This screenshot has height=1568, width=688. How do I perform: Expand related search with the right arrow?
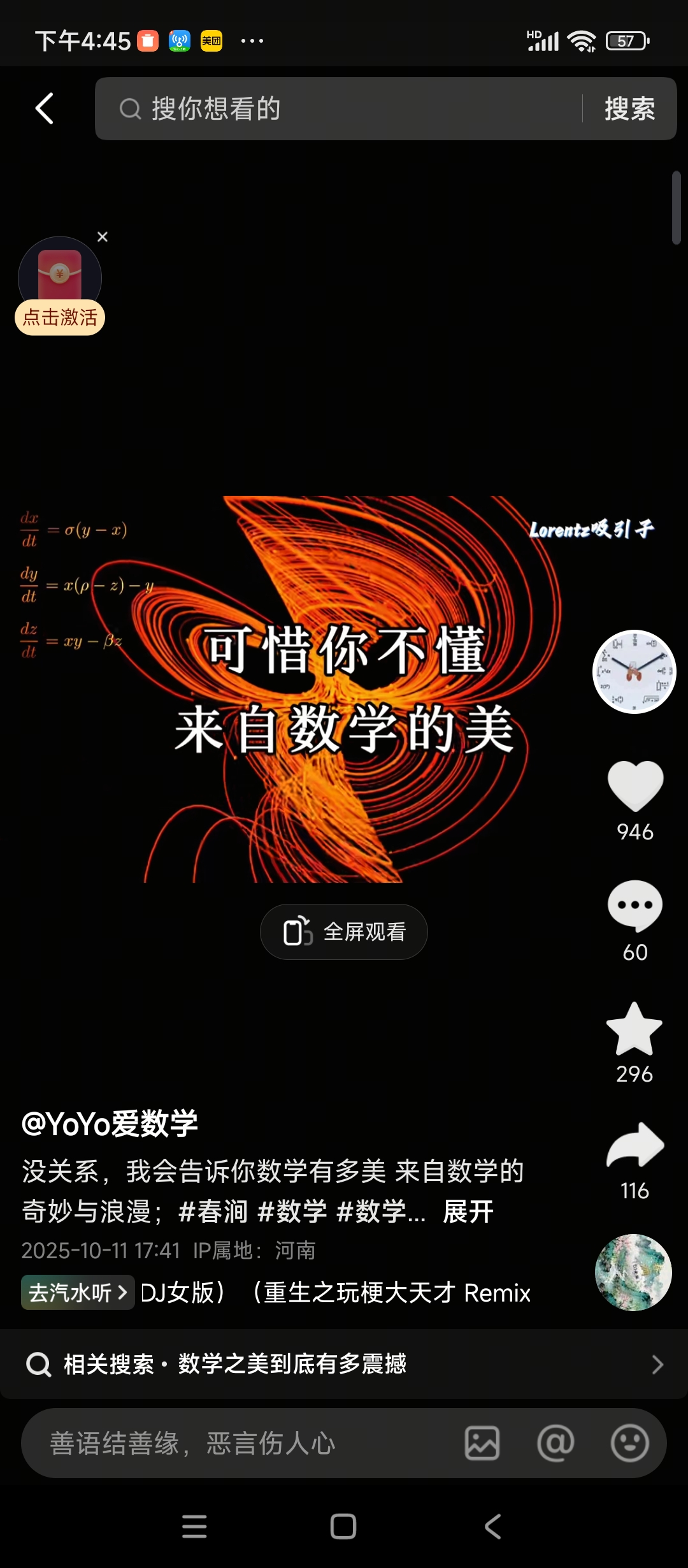click(658, 1364)
